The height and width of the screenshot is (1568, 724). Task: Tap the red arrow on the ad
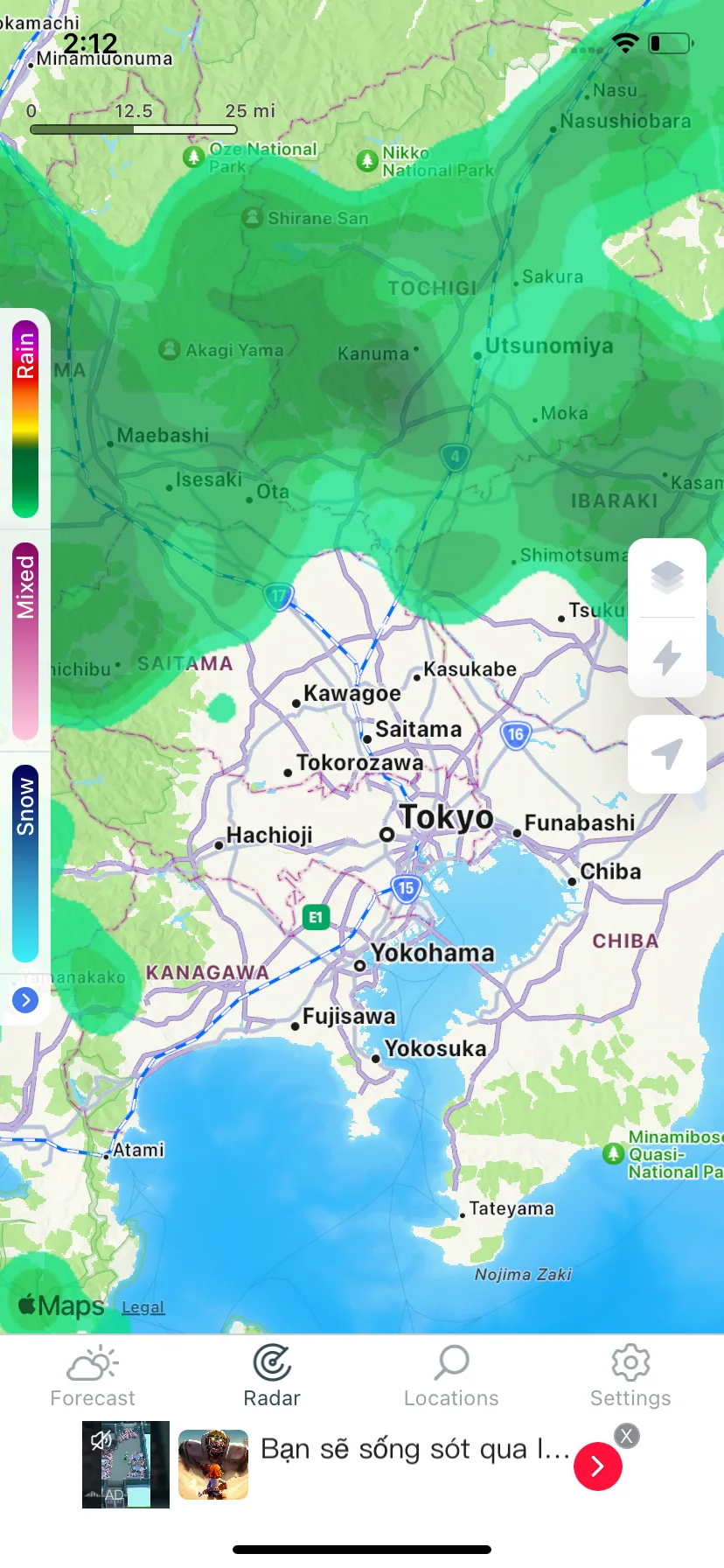(598, 1466)
